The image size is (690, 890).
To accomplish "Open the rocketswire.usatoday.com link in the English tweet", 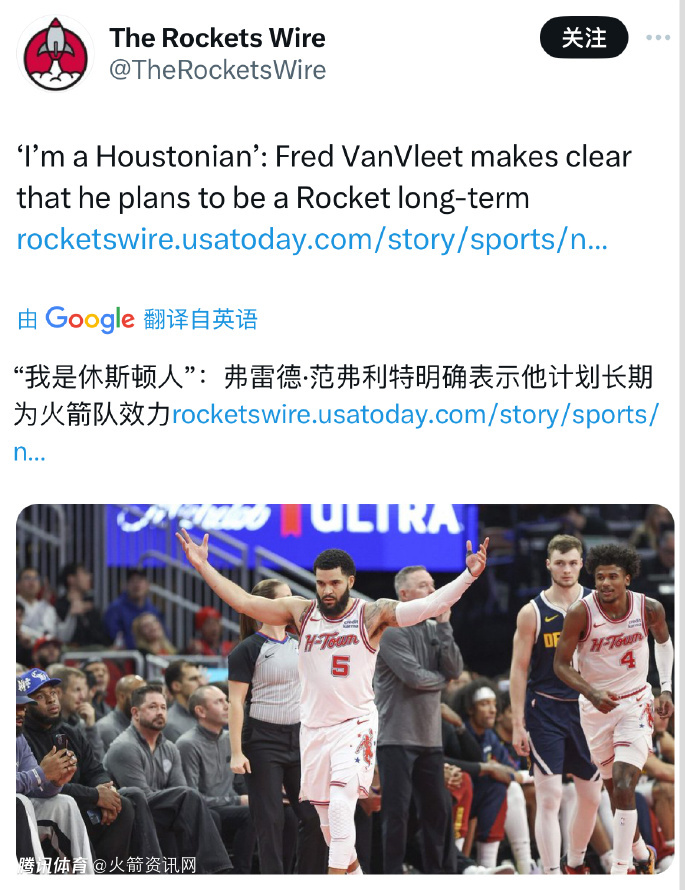I will 312,240.
